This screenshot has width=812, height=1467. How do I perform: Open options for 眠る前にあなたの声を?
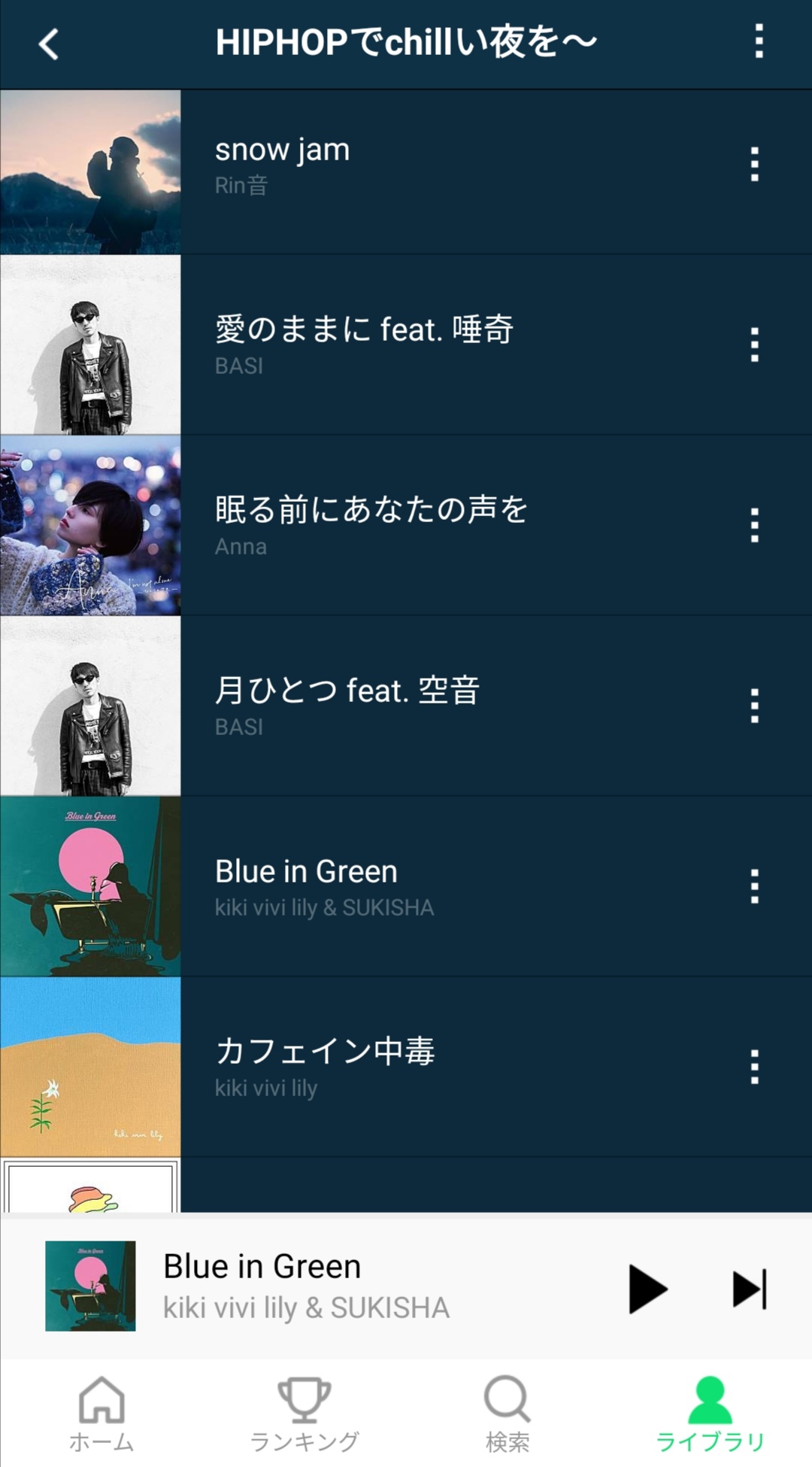tap(754, 525)
